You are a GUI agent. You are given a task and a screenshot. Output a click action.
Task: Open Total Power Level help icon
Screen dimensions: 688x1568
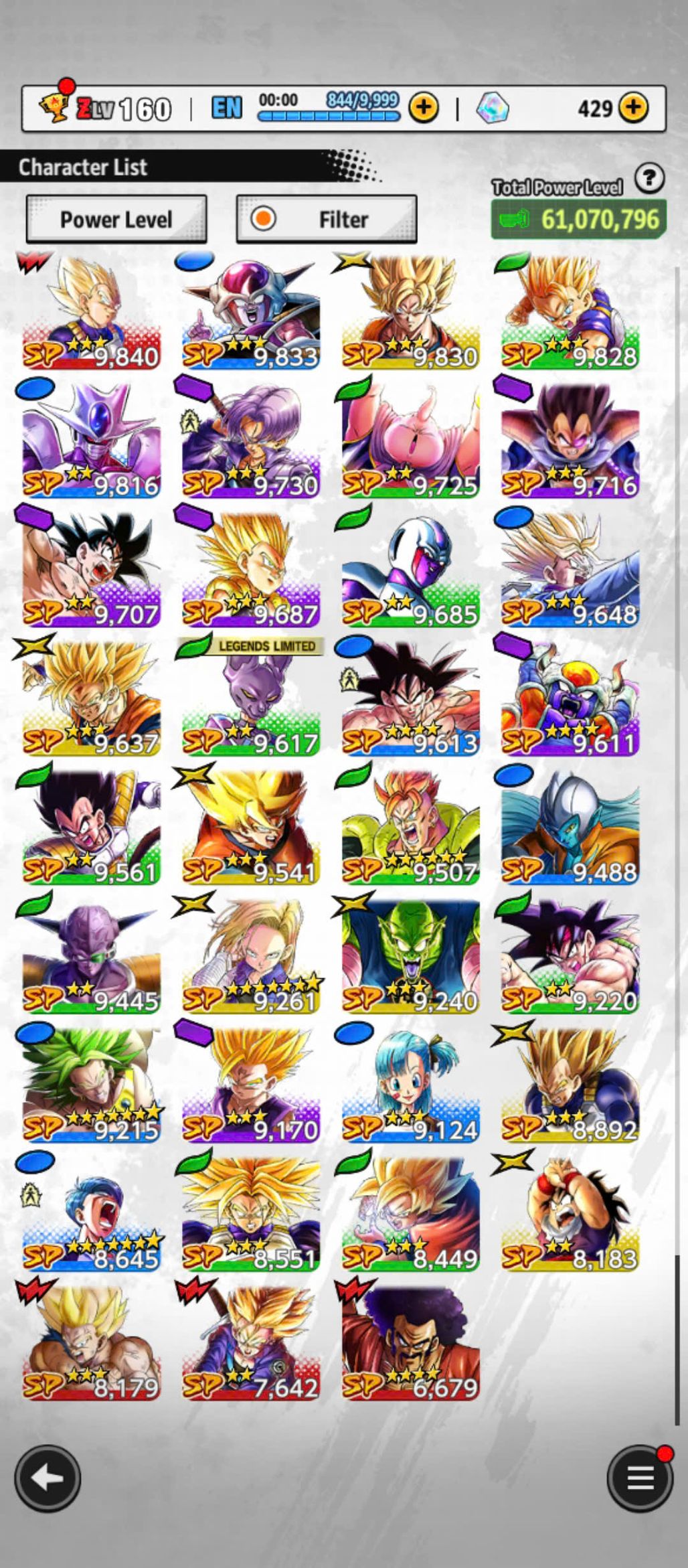coord(649,179)
